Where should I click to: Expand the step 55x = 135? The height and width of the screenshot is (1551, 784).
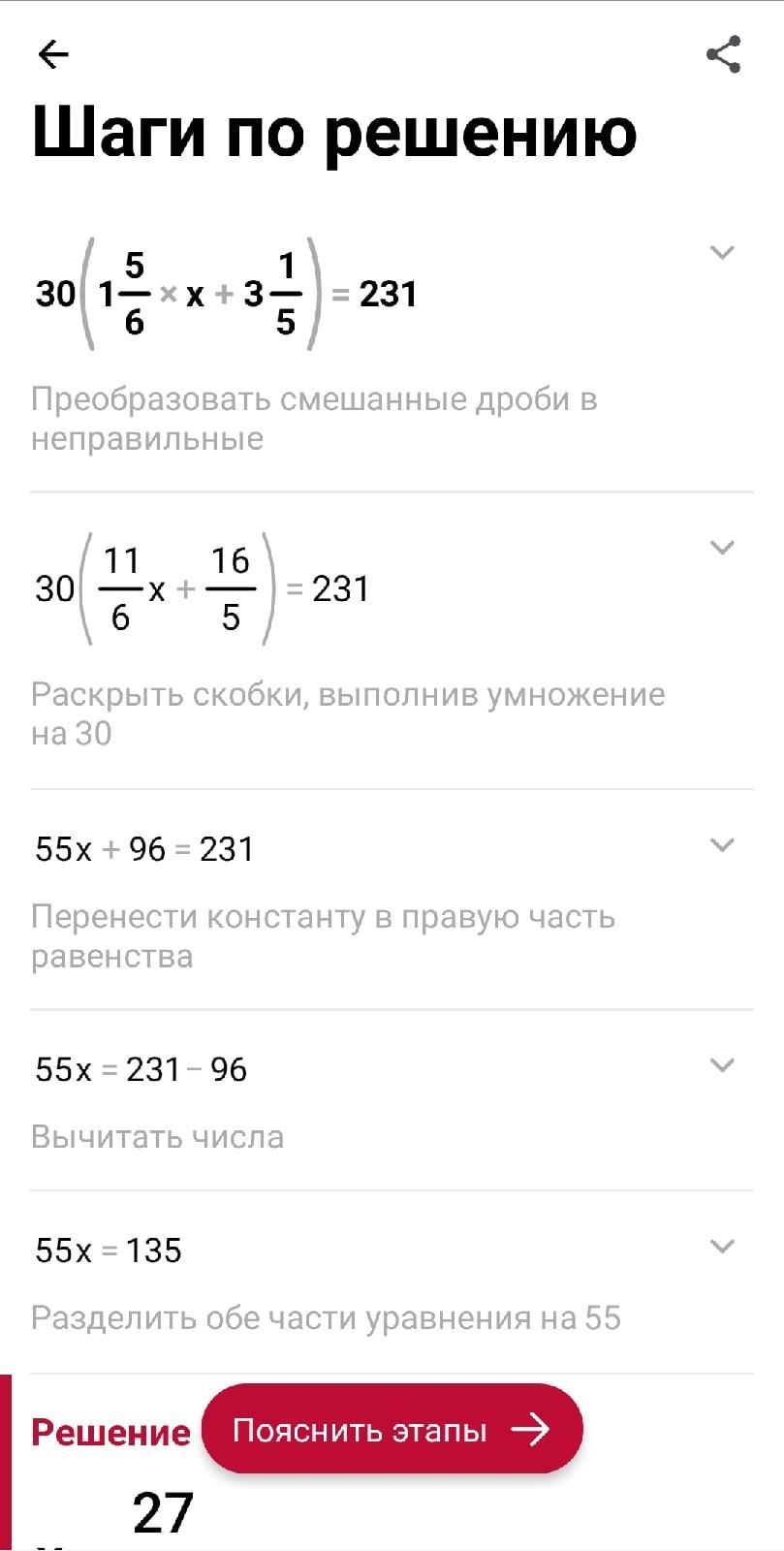tap(722, 1247)
